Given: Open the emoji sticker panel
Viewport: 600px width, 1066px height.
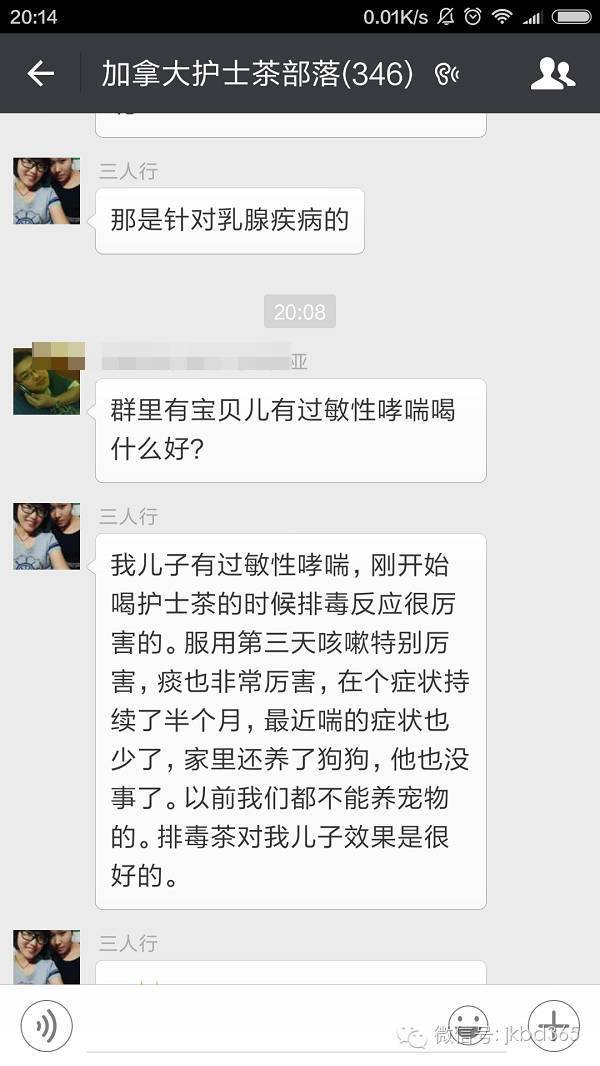Looking at the screenshot, I should pyautogui.click(x=468, y=1024).
